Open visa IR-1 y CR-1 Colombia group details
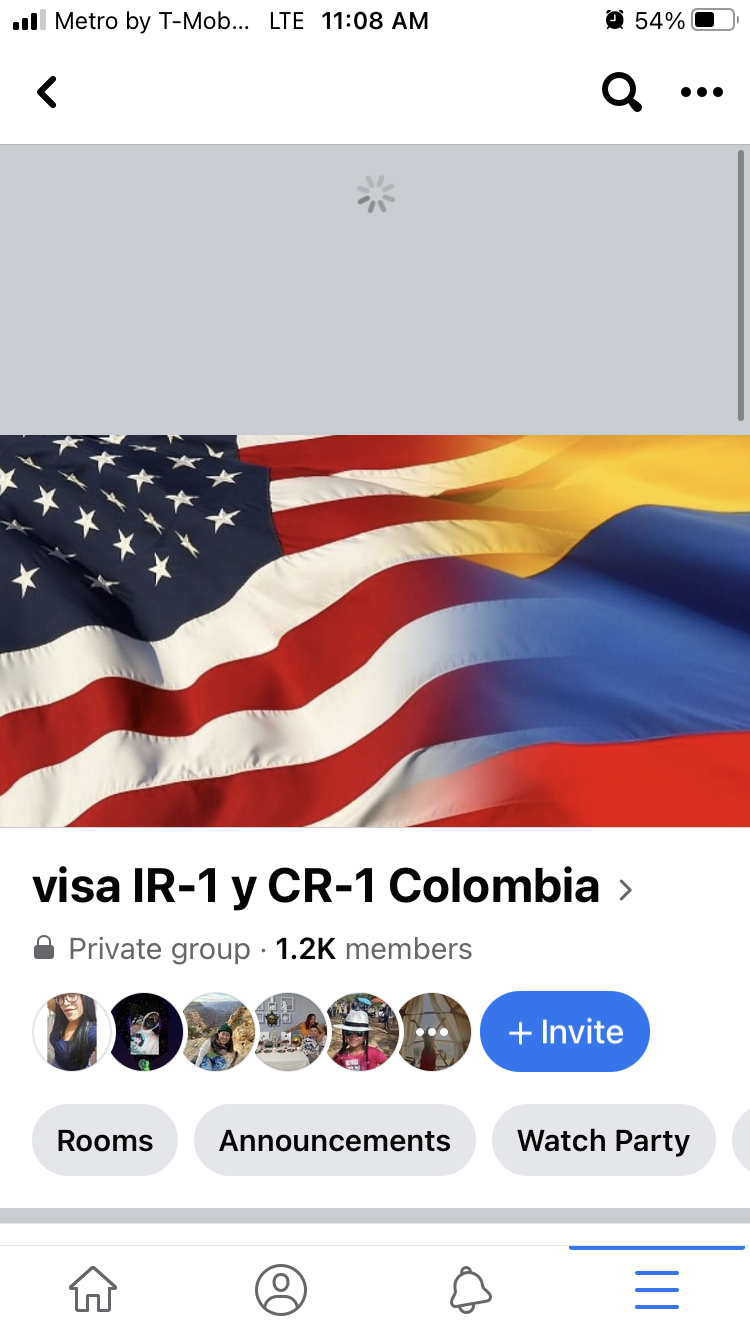 click(x=333, y=886)
